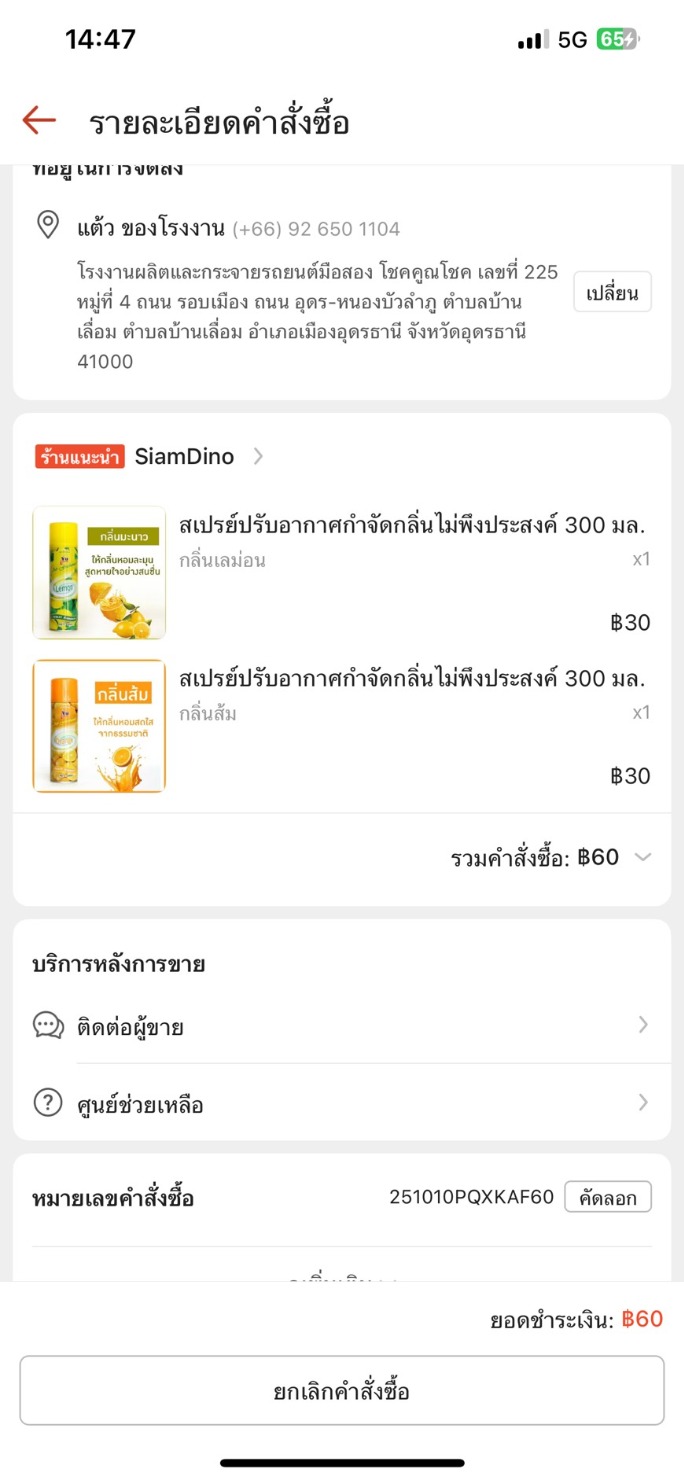Tap เปลี่ยน to change delivery address
This screenshot has height=1480, width=684.
coord(612,292)
